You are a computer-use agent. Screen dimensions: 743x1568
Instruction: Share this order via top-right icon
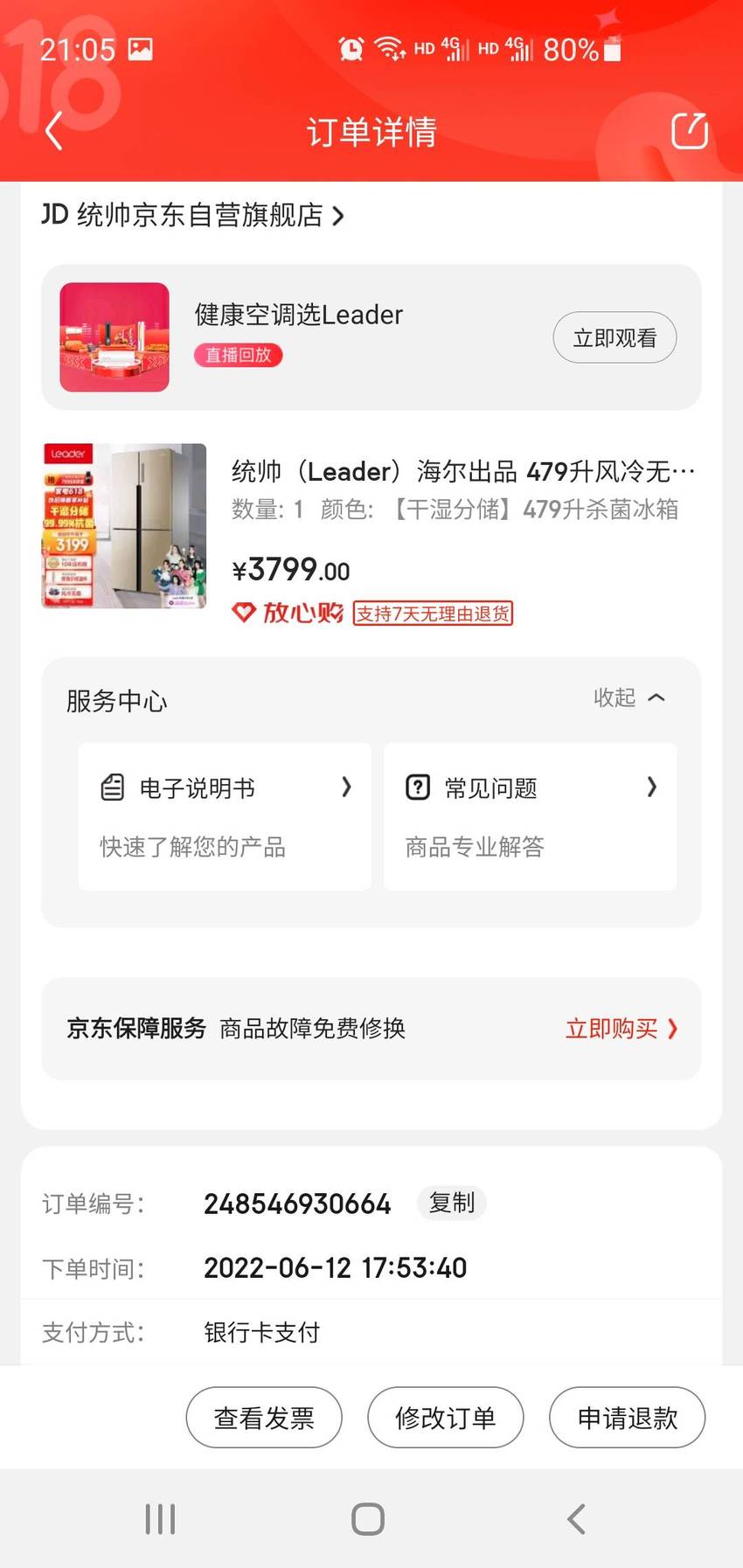pos(689,131)
